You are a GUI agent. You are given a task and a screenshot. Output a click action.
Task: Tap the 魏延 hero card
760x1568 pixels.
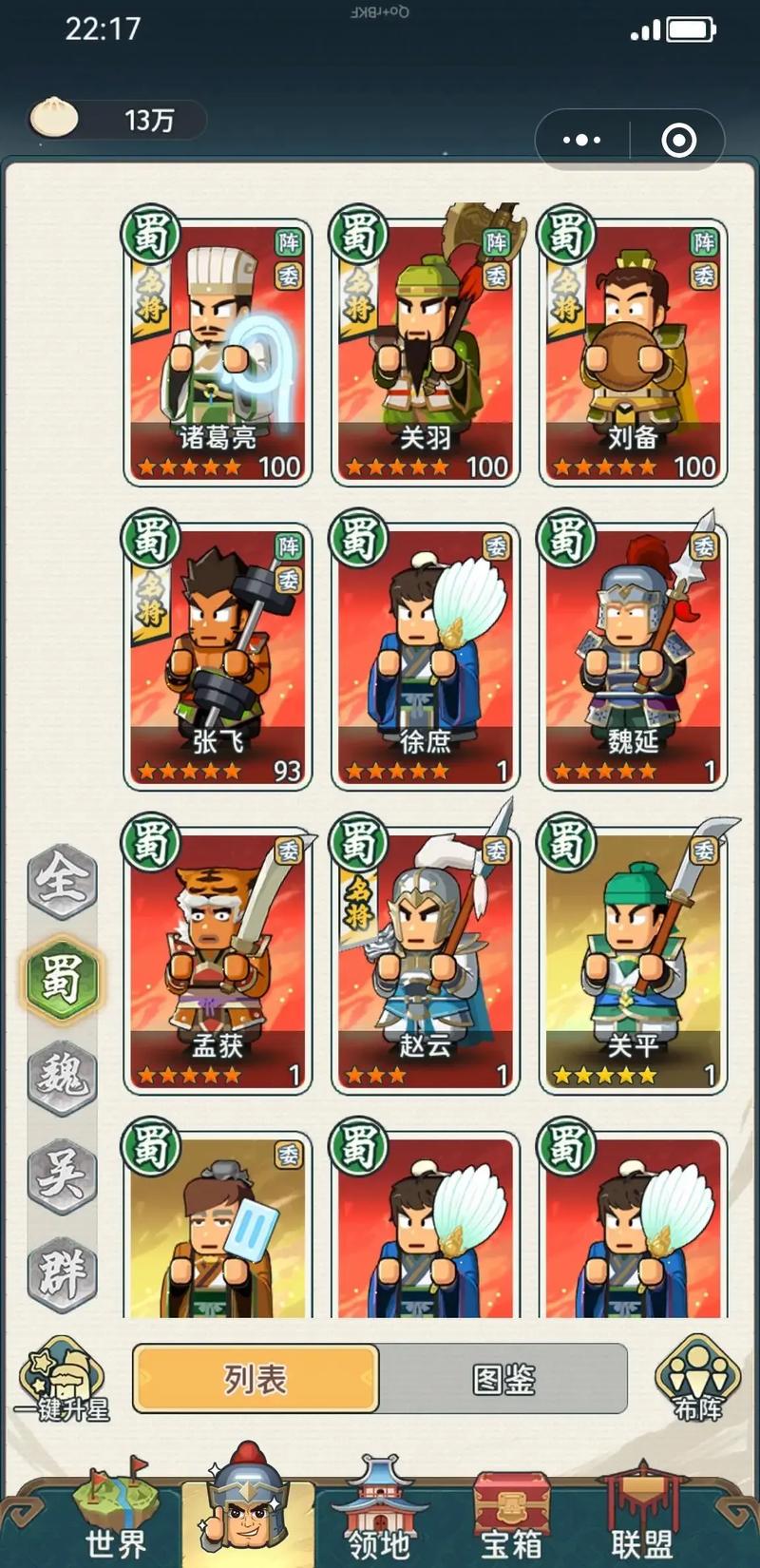click(633, 656)
